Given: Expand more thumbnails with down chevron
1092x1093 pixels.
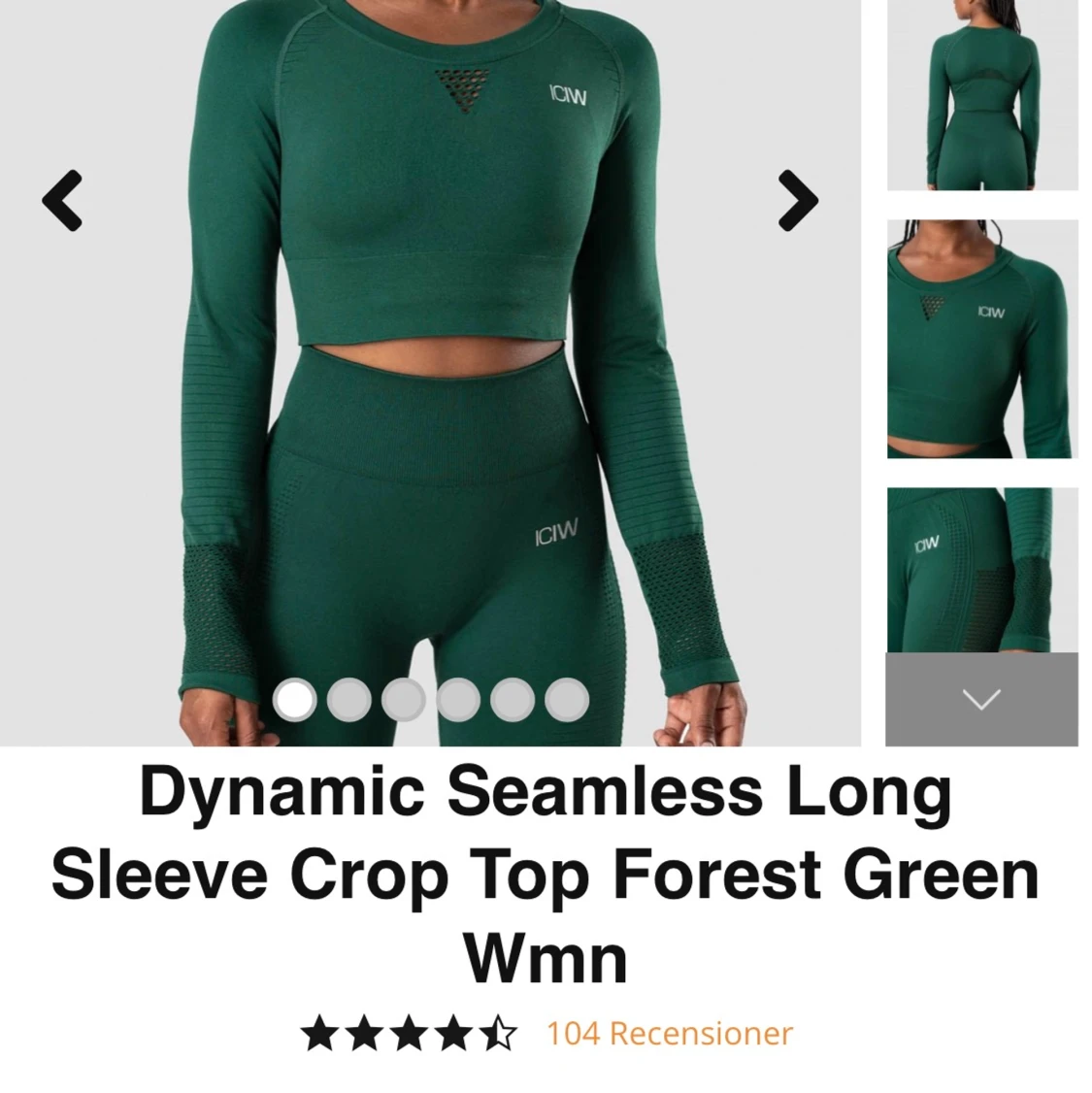Looking at the screenshot, I should pos(981,699).
